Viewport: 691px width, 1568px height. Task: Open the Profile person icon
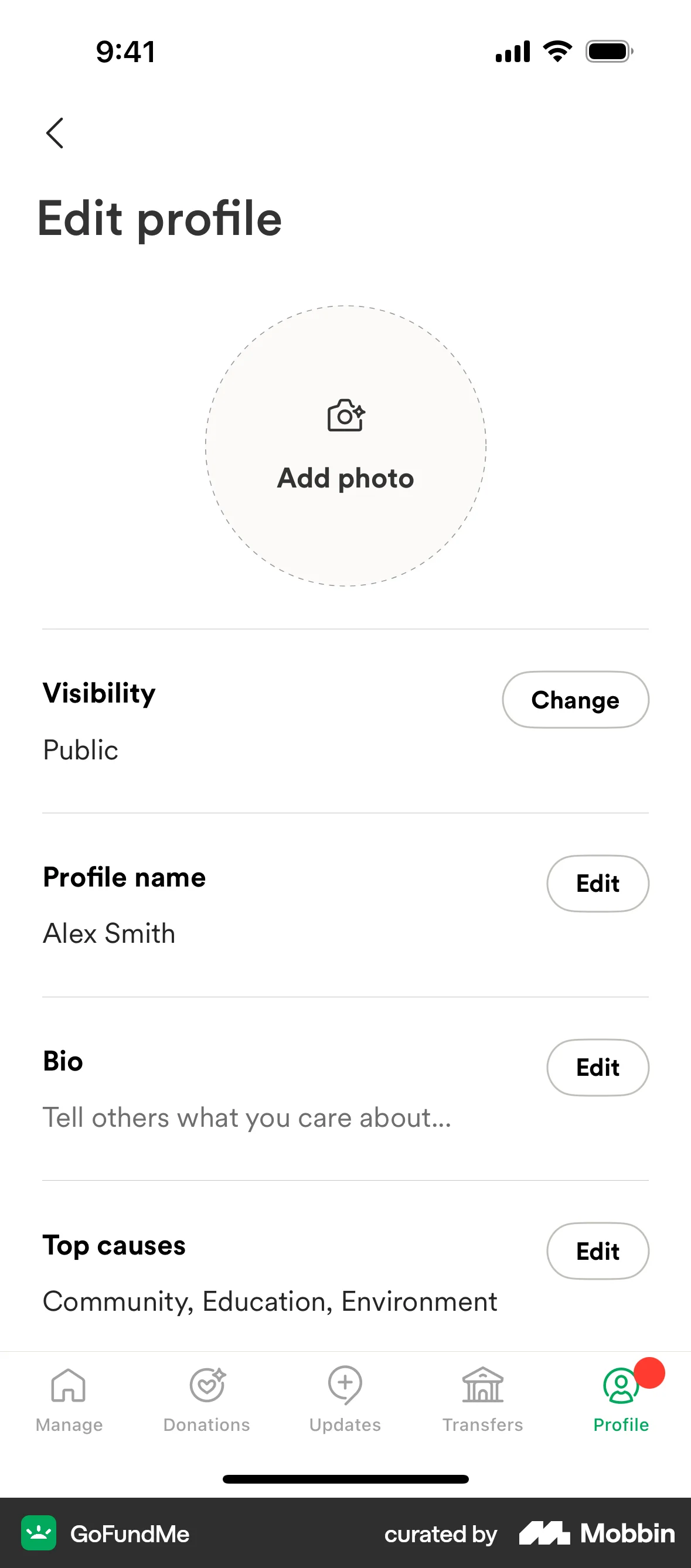pos(621,1386)
